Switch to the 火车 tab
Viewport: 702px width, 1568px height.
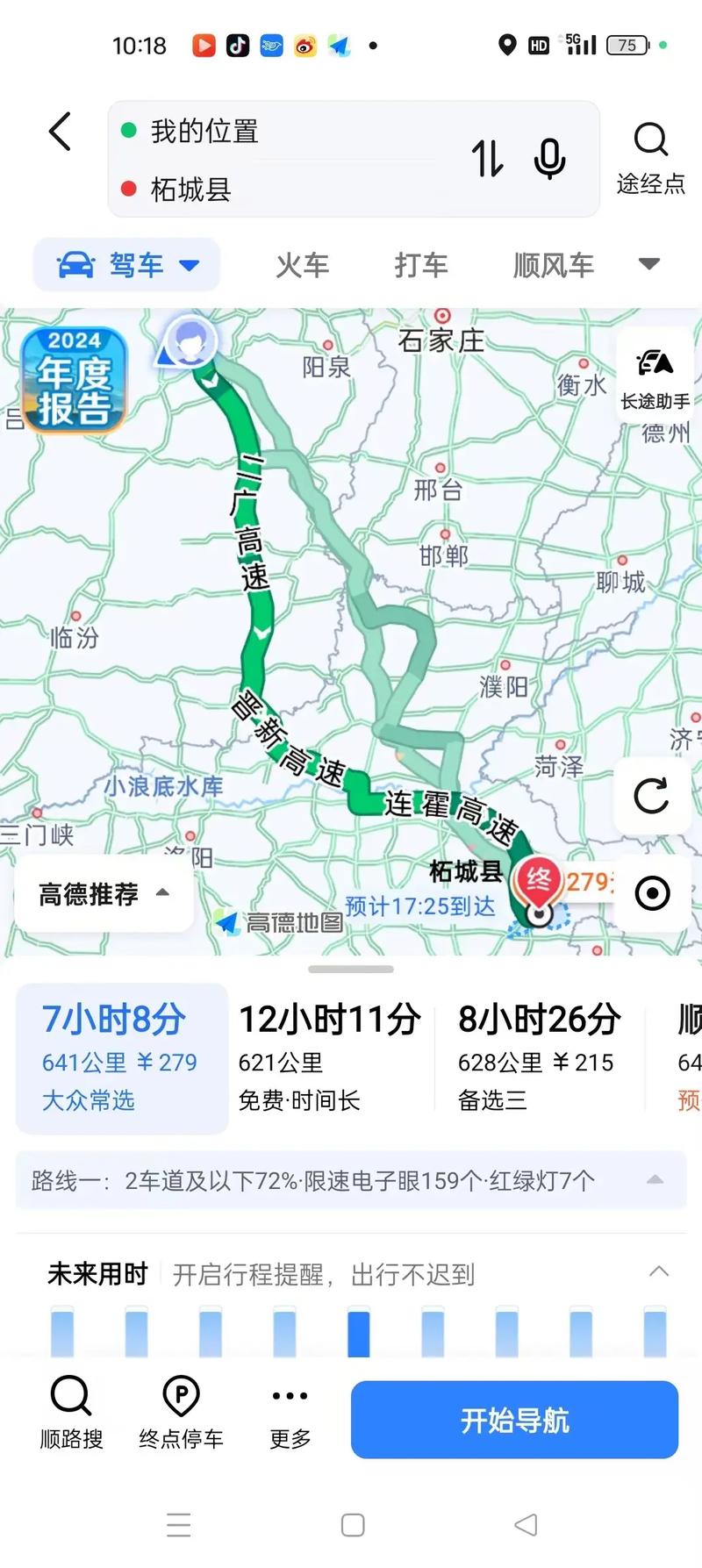coord(301,265)
